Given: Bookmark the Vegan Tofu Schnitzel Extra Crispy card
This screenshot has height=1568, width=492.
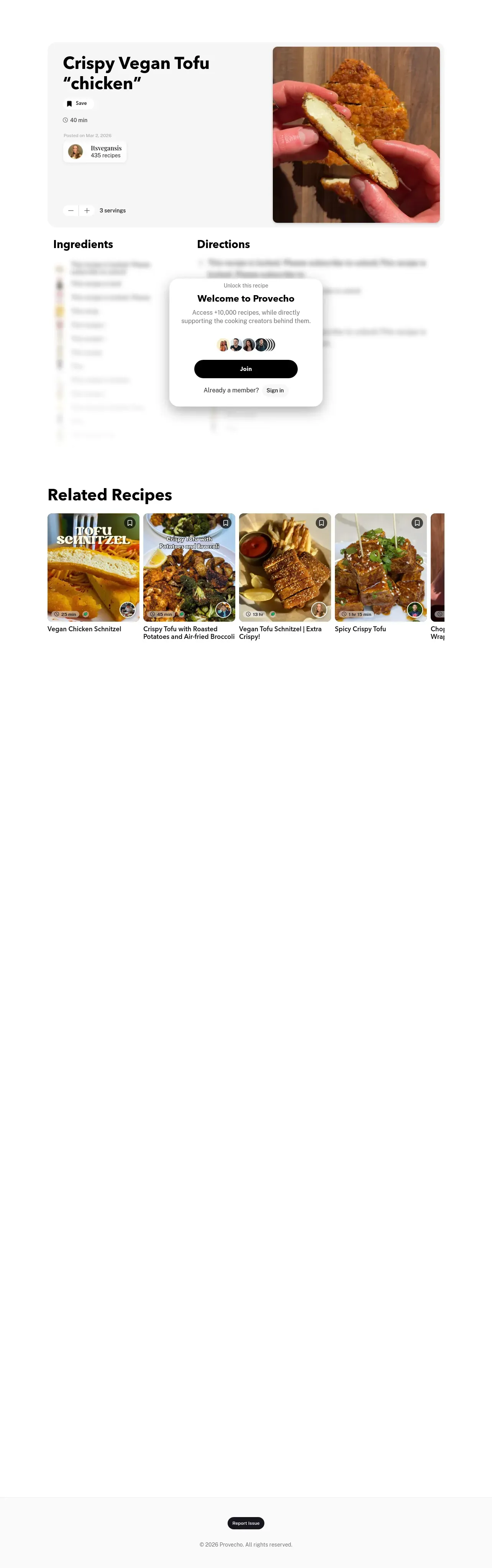Looking at the screenshot, I should click(x=321, y=523).
